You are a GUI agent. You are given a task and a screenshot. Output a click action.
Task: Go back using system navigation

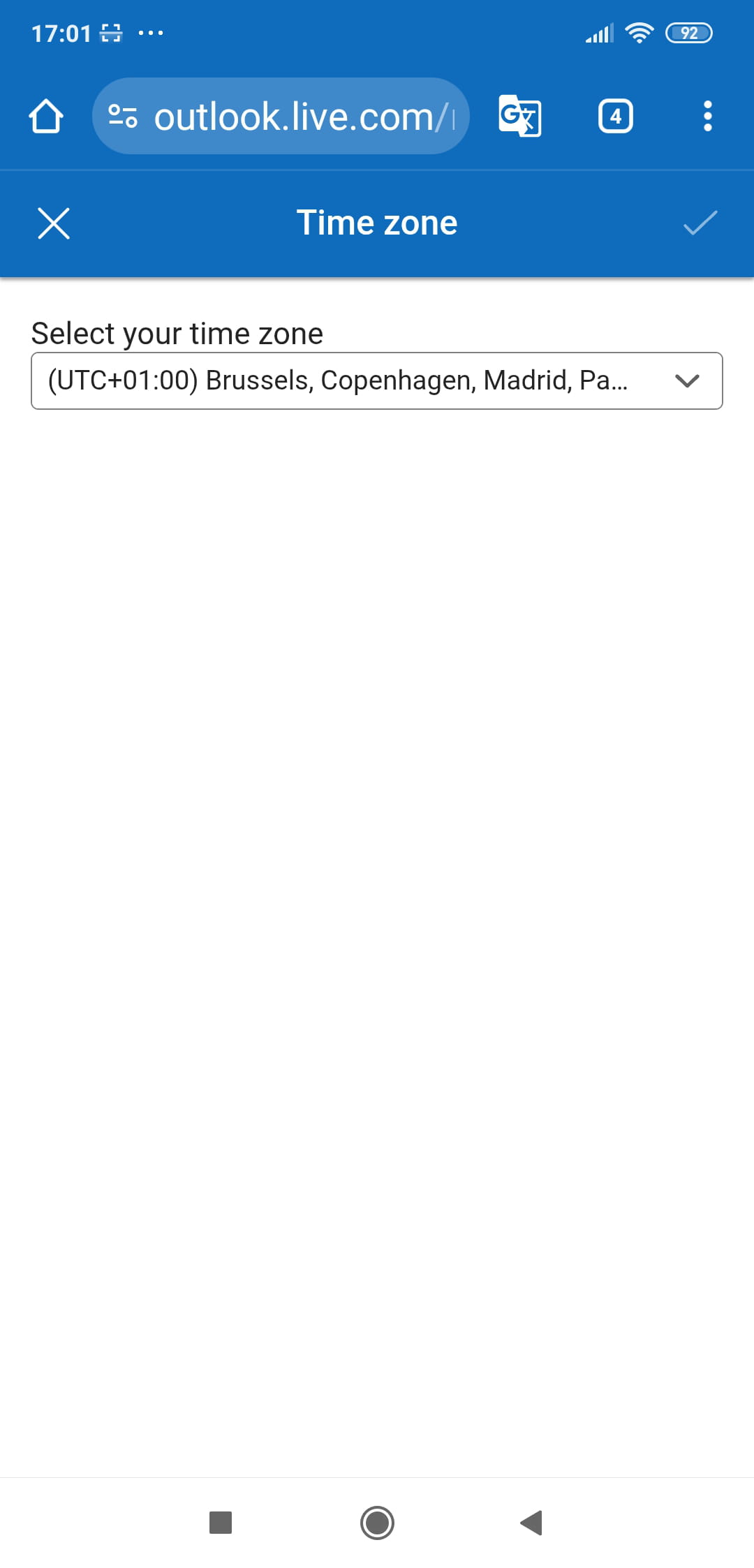tap(531, 1523)
